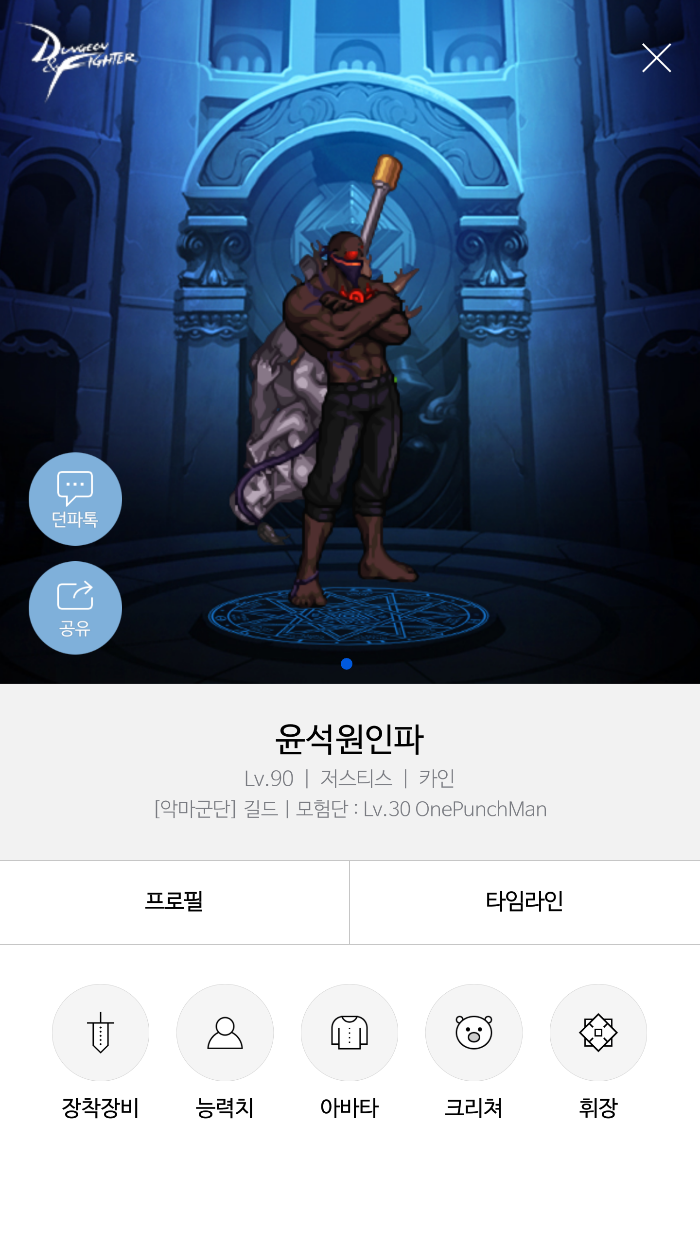Viewport: 700px width, 1244px height.
Task: Share this character via 공유 button
Action: coord(75,607)
